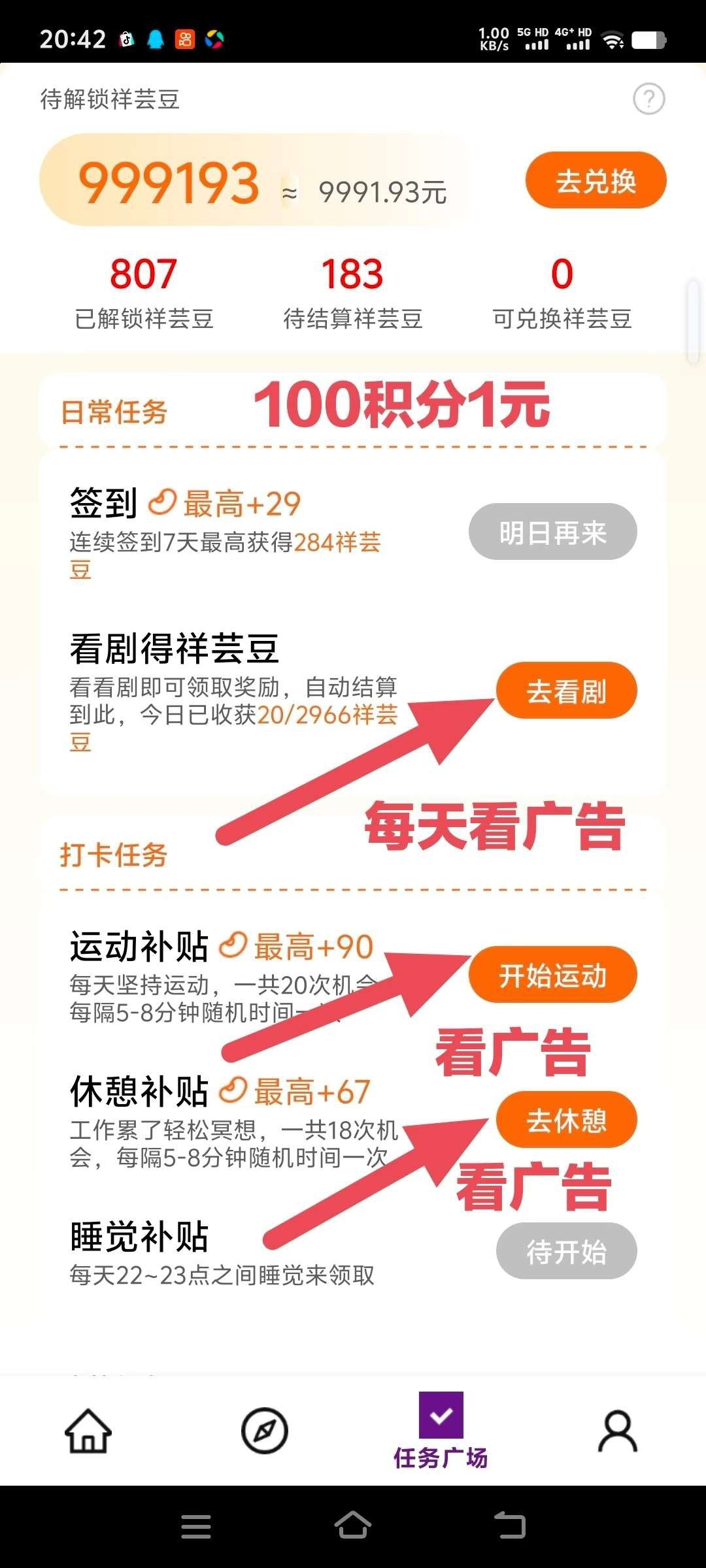Go to the home tab
The height and width of the screenshot is (1568, 706).
(x=88, y=1431)
